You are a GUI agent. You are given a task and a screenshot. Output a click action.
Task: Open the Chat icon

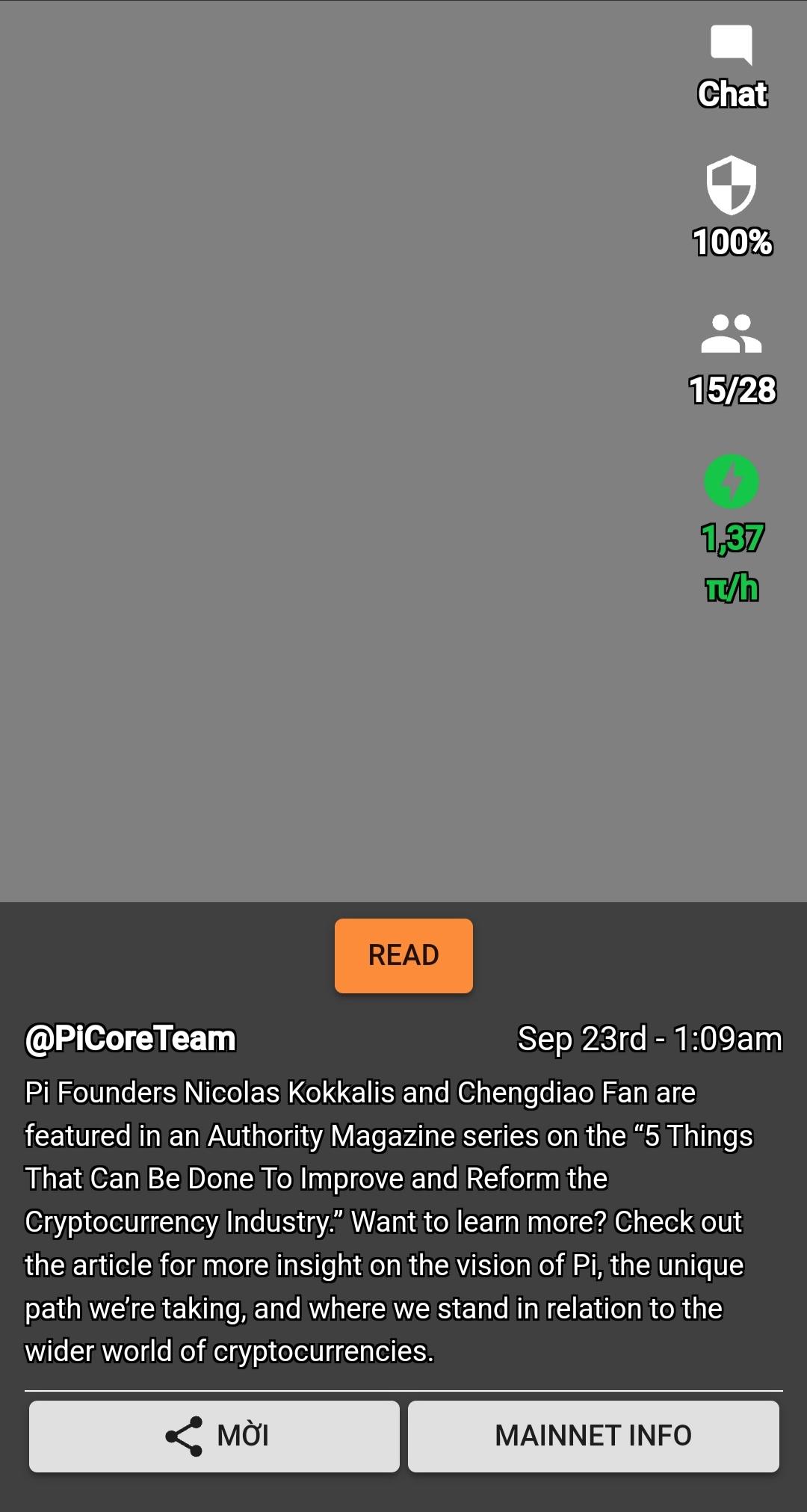[x=732, y=46]
